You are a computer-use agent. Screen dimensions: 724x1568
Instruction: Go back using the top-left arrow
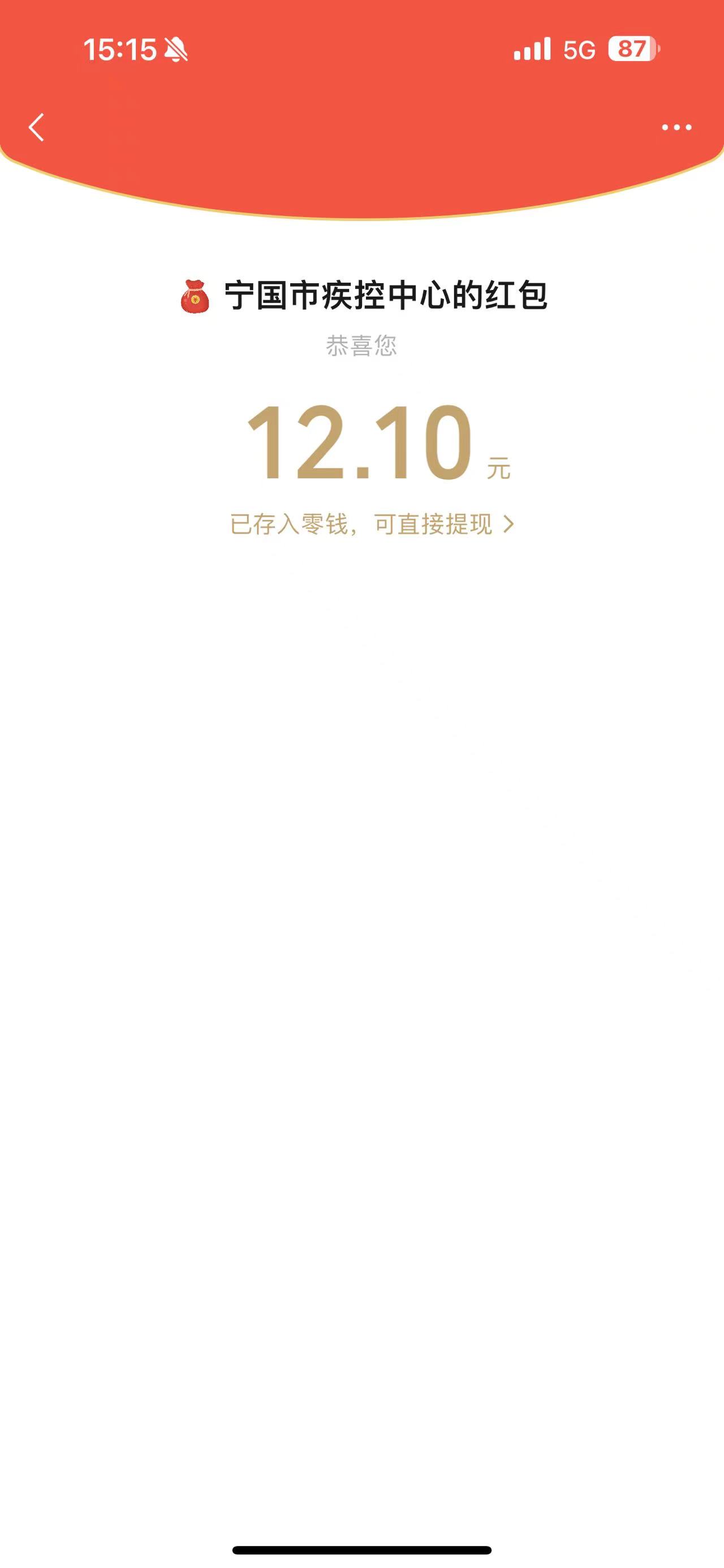click(37, 127)
